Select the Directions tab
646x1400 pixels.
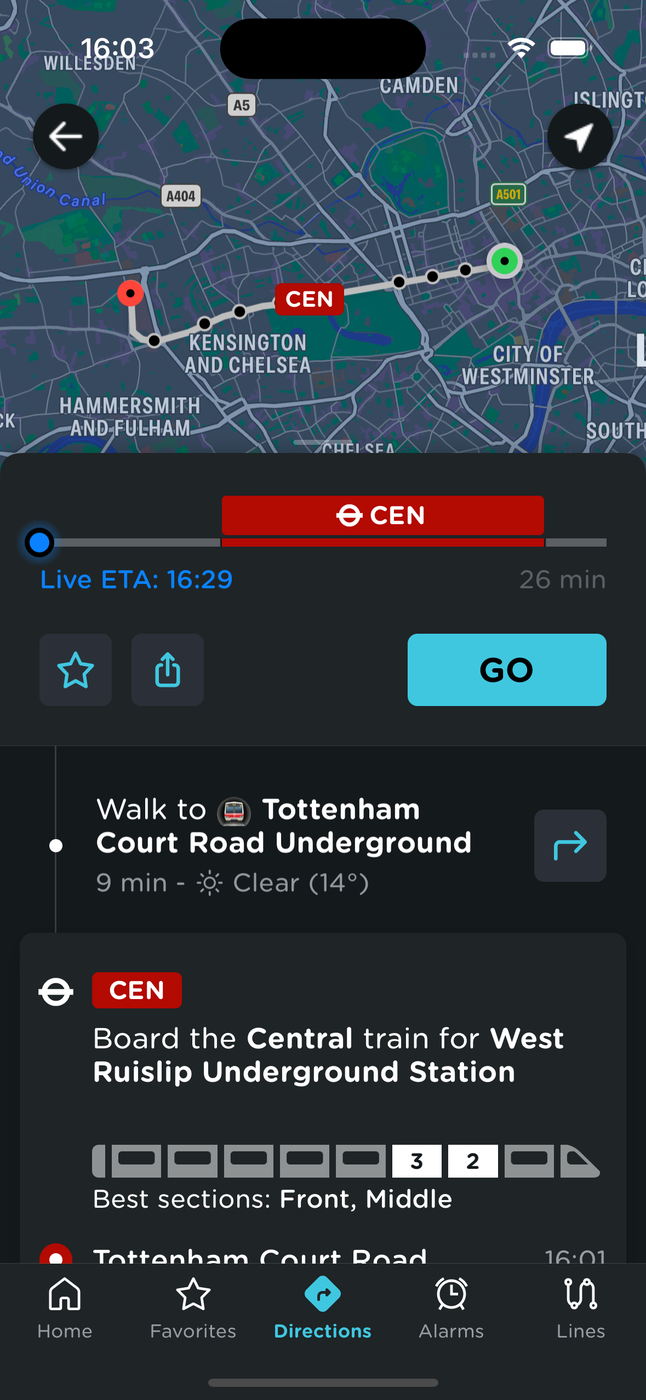322,1308
